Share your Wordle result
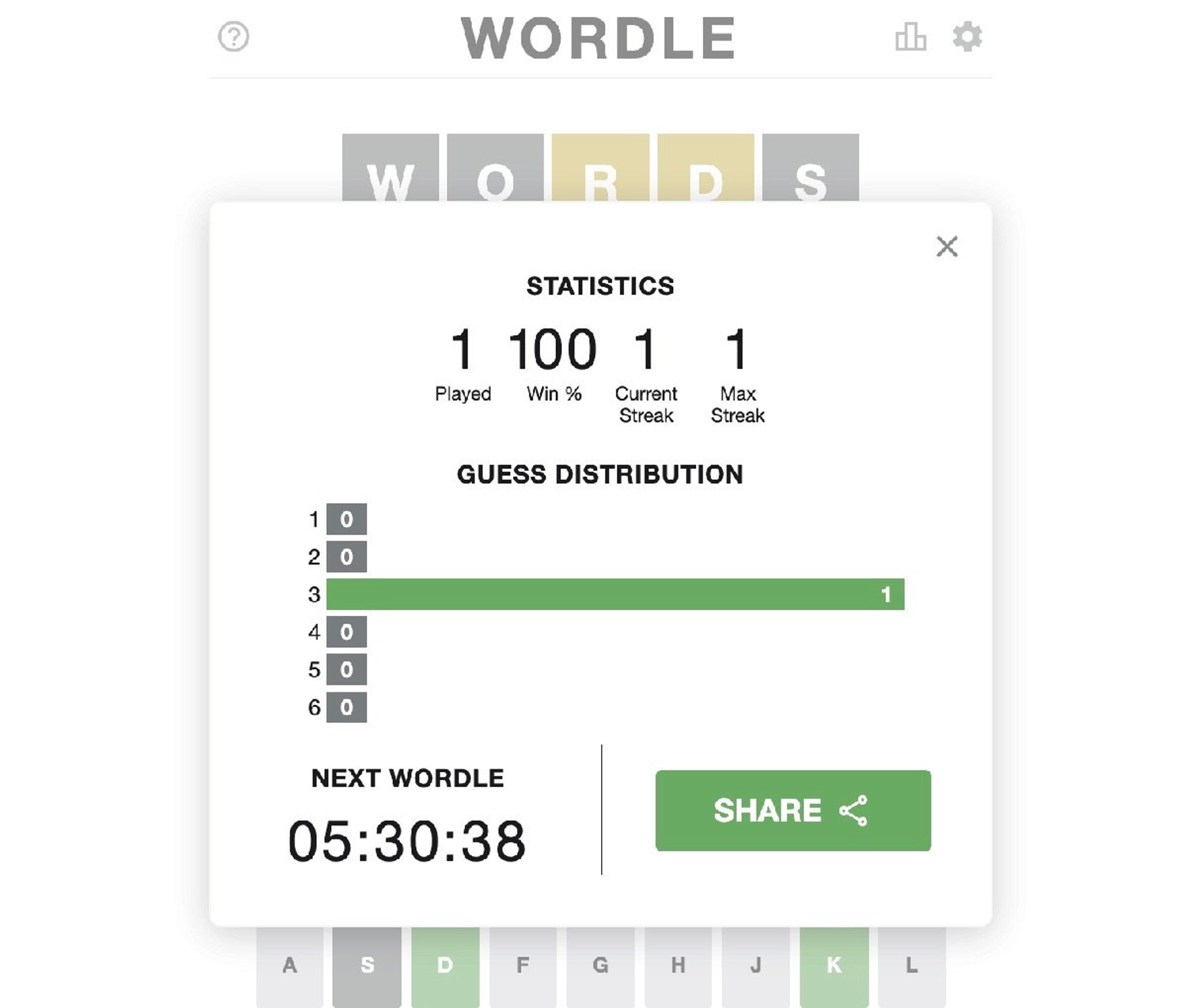The width and height of the screenshot is (1186, 1008). tap(793, 810)
